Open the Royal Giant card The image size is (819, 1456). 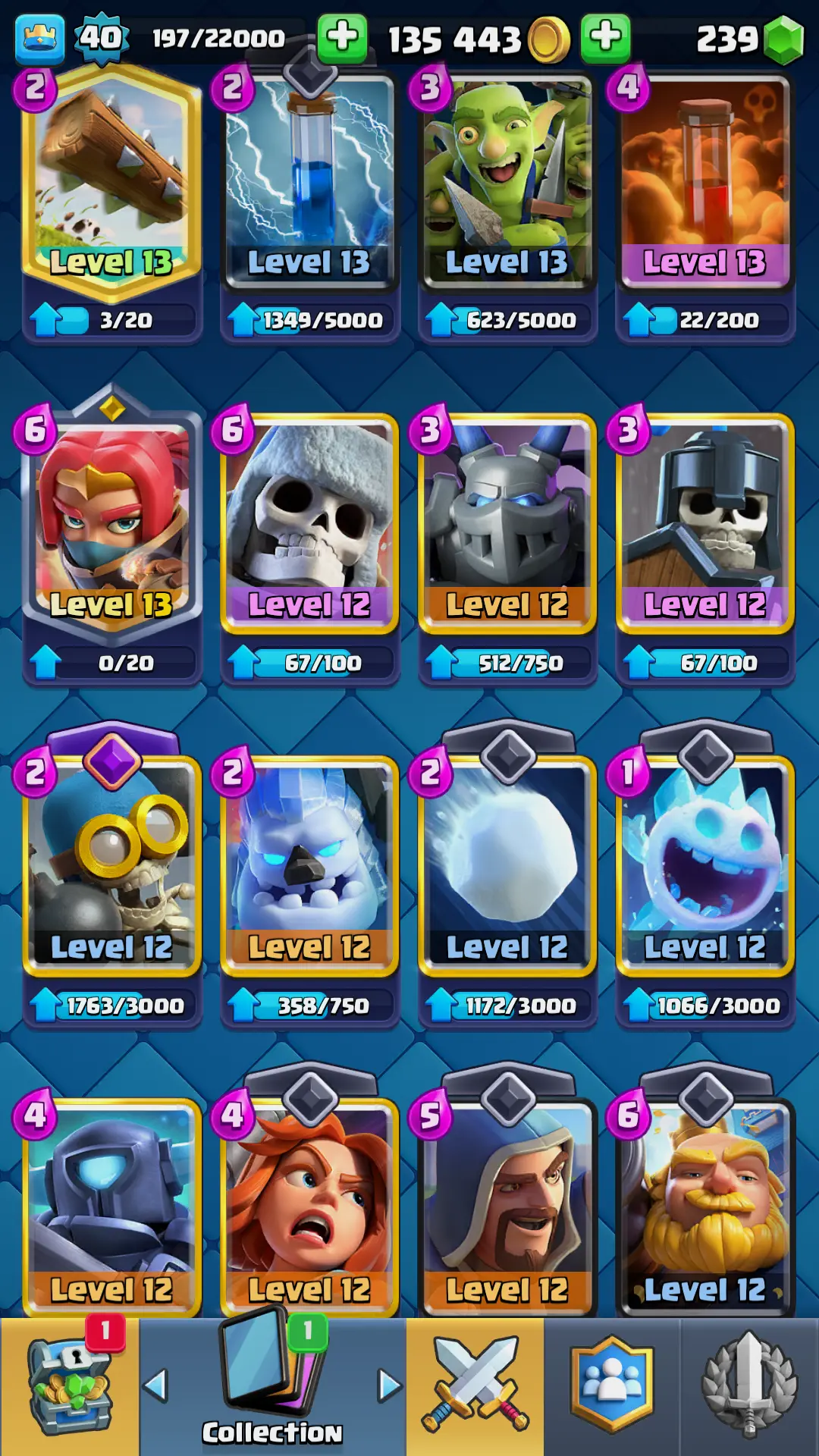click(704, 1206)
